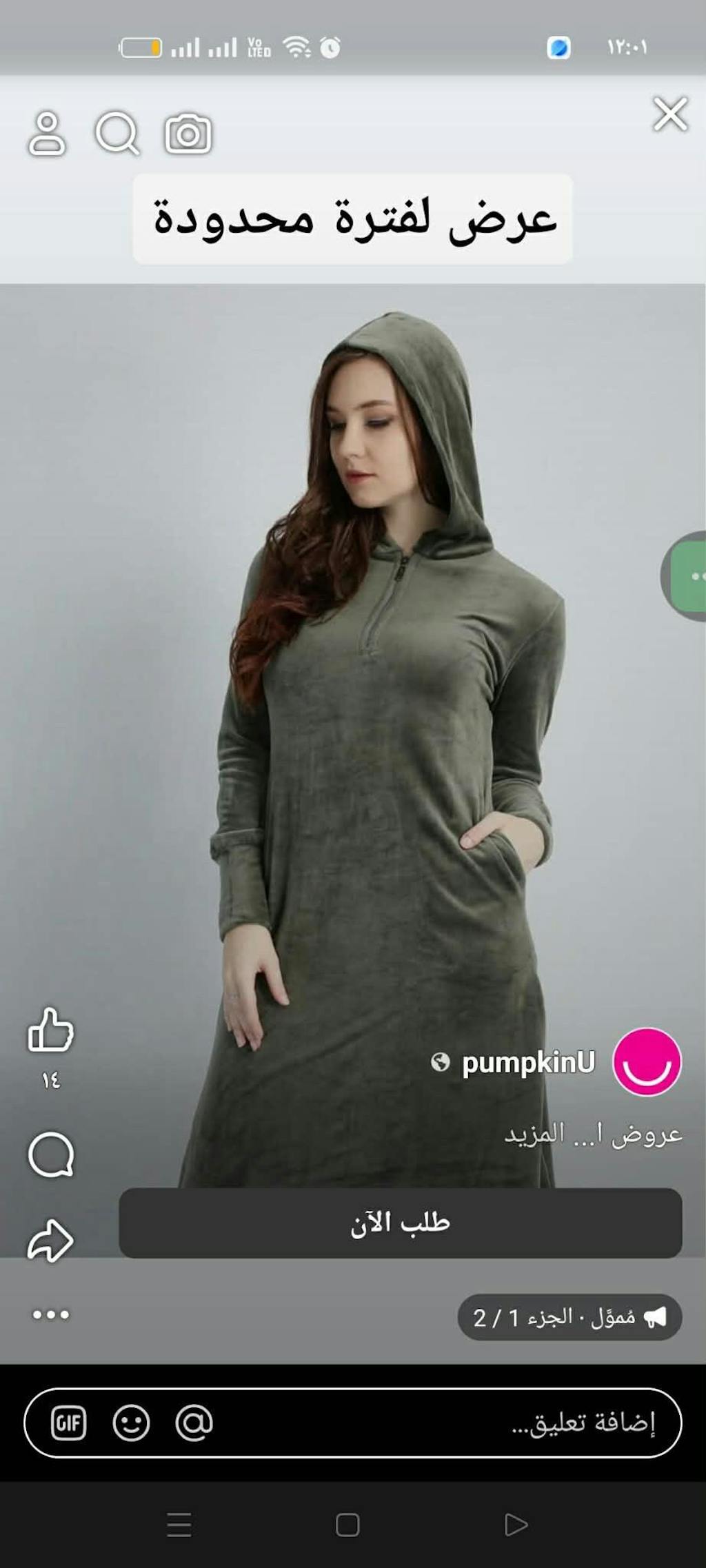Tap the طلب الآن order button

(x=400, y=1223)
